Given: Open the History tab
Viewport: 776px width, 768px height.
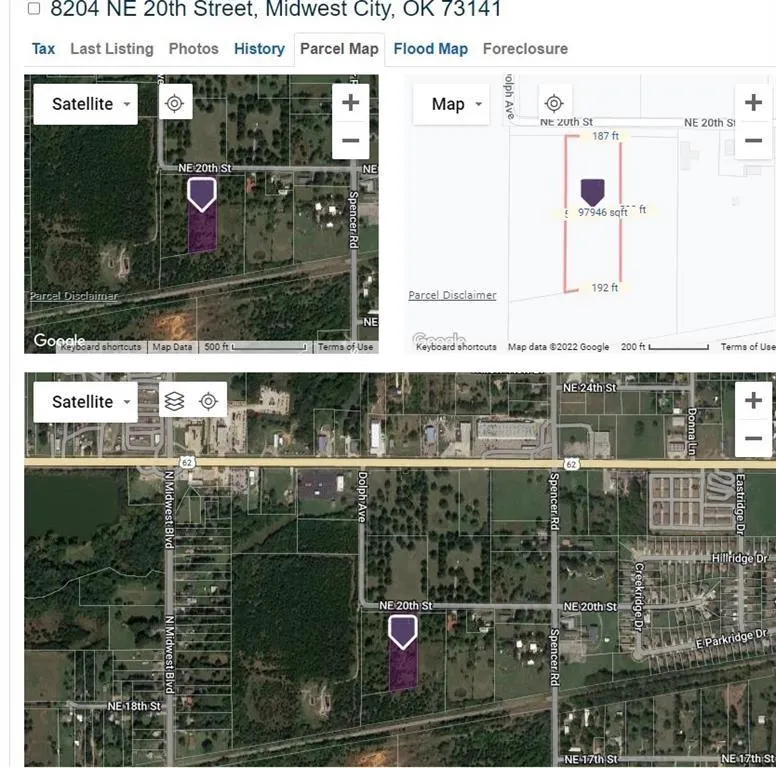Looking at the screenshot, I should (259, 48).
